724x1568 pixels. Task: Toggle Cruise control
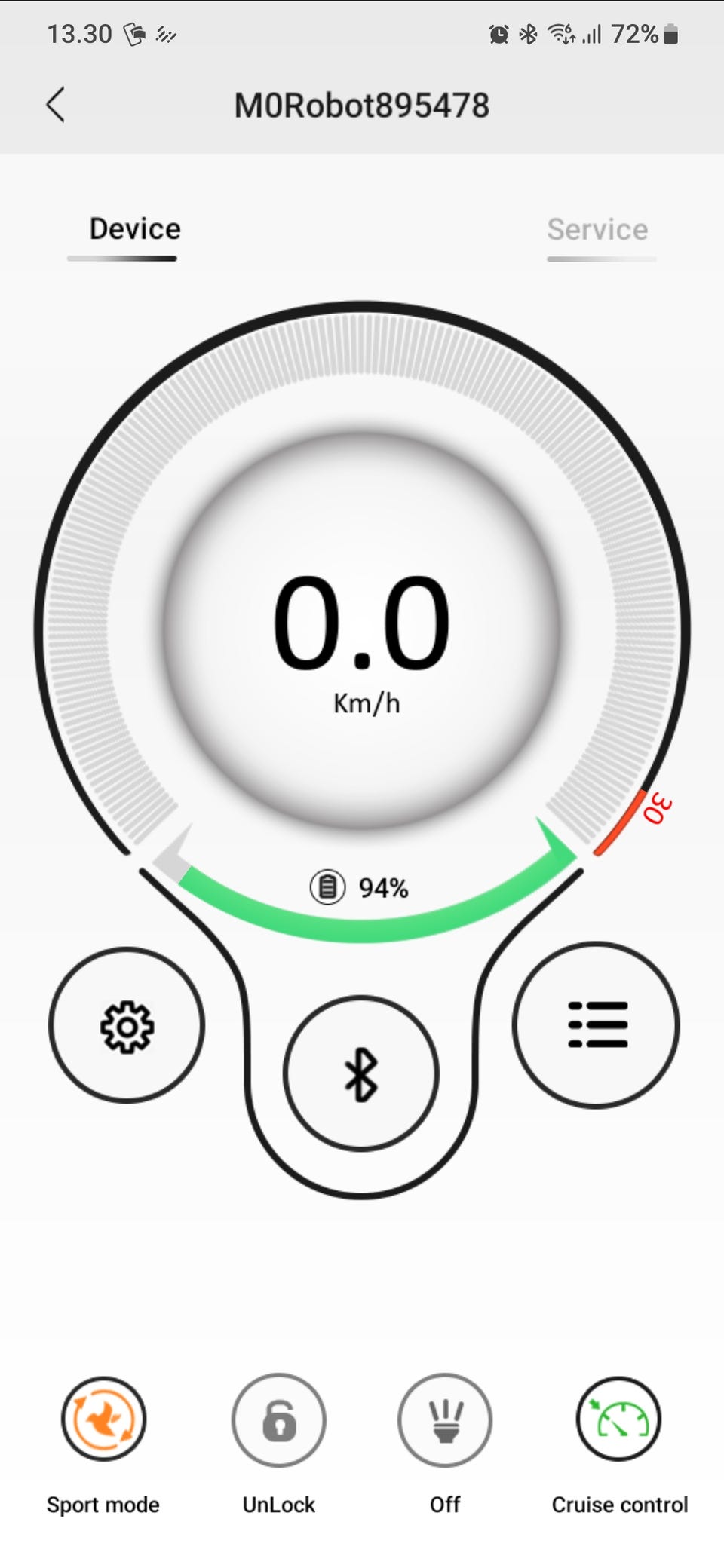click(x=619, y=1419)
